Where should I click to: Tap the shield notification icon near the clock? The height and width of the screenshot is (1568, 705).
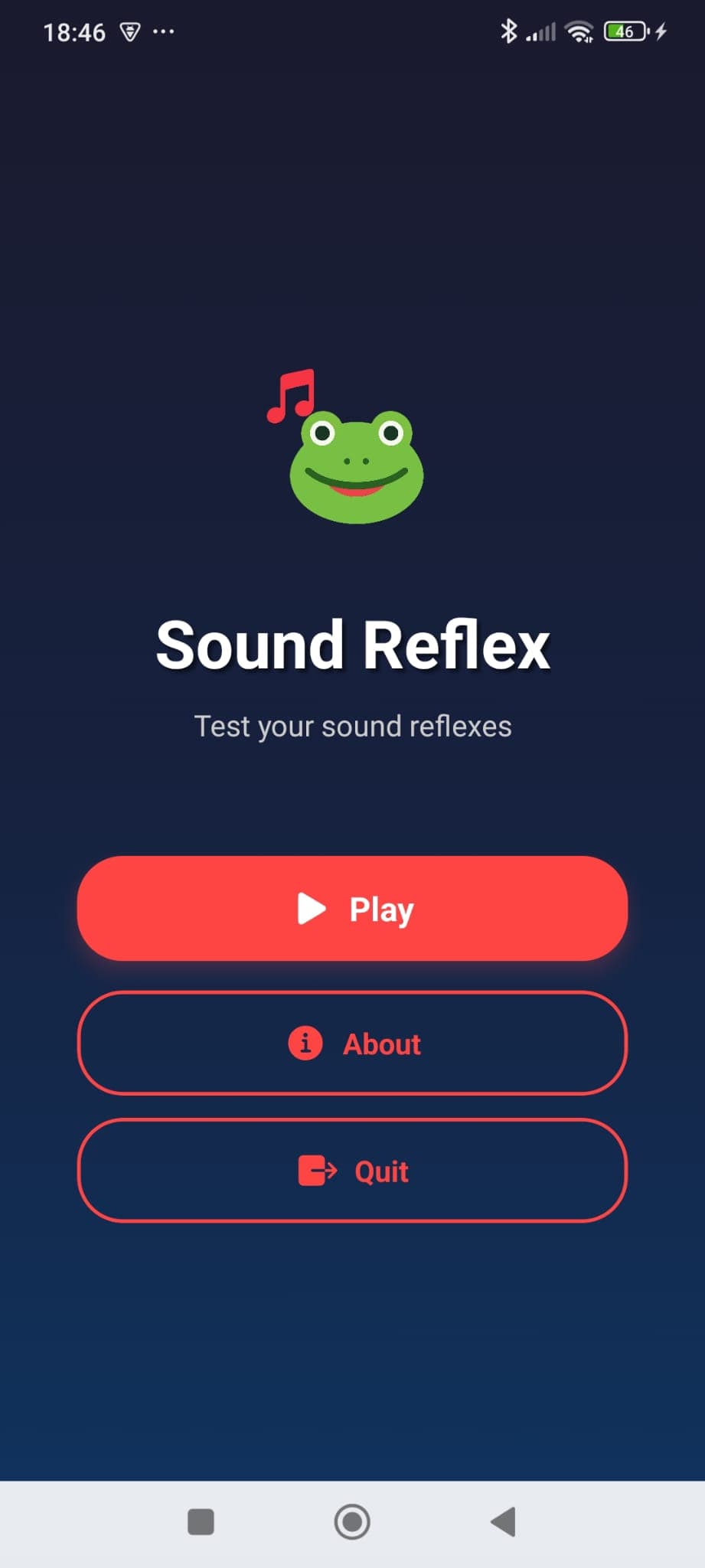pyautogui.click(x=132, y=32)
